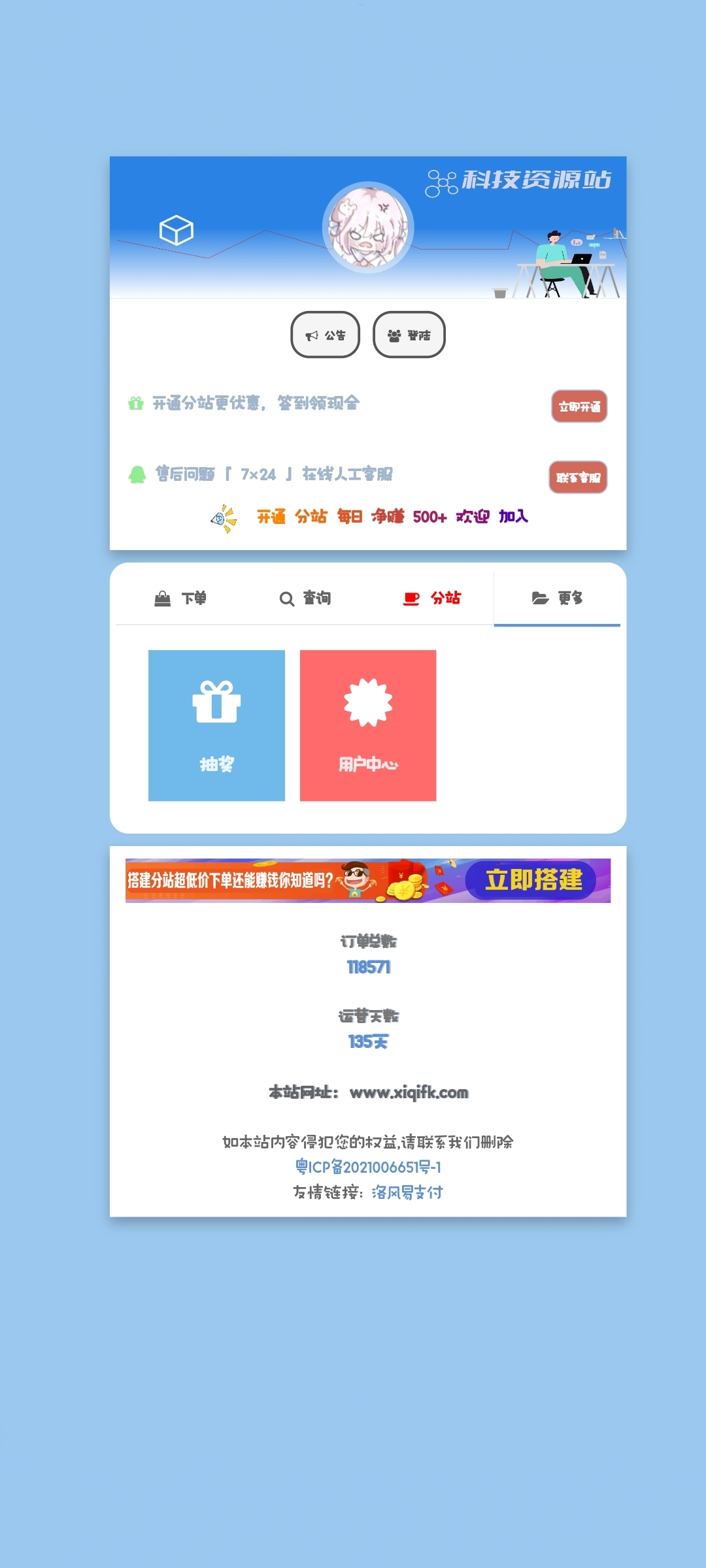
Task: Switch to the 查询 tab
Action: 305,598
